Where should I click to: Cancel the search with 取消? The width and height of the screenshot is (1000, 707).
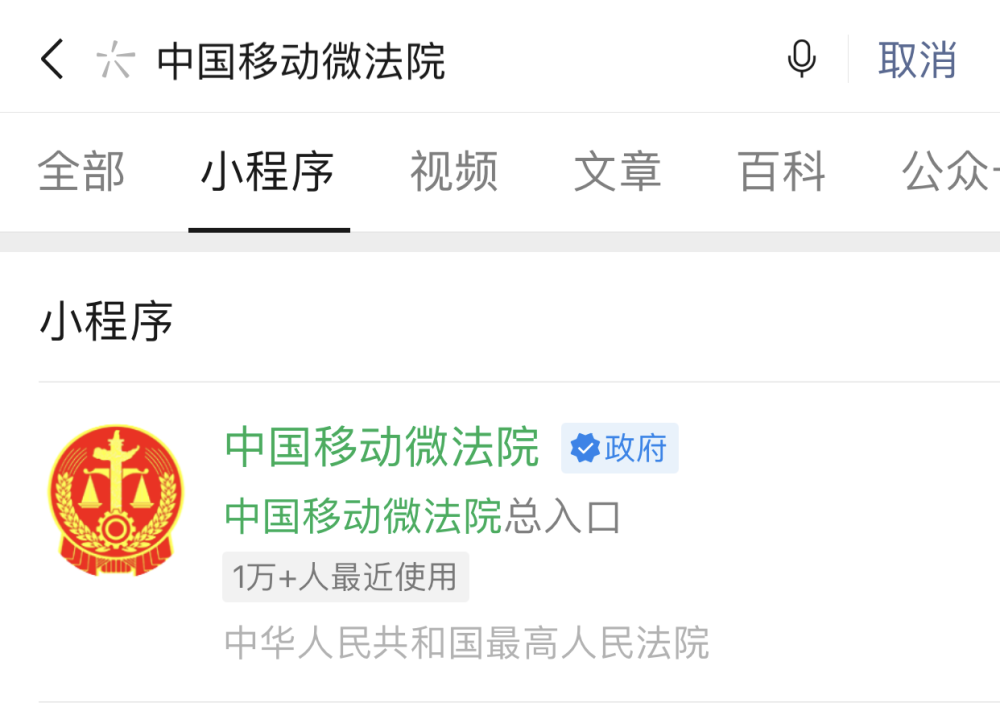[917, 60]
